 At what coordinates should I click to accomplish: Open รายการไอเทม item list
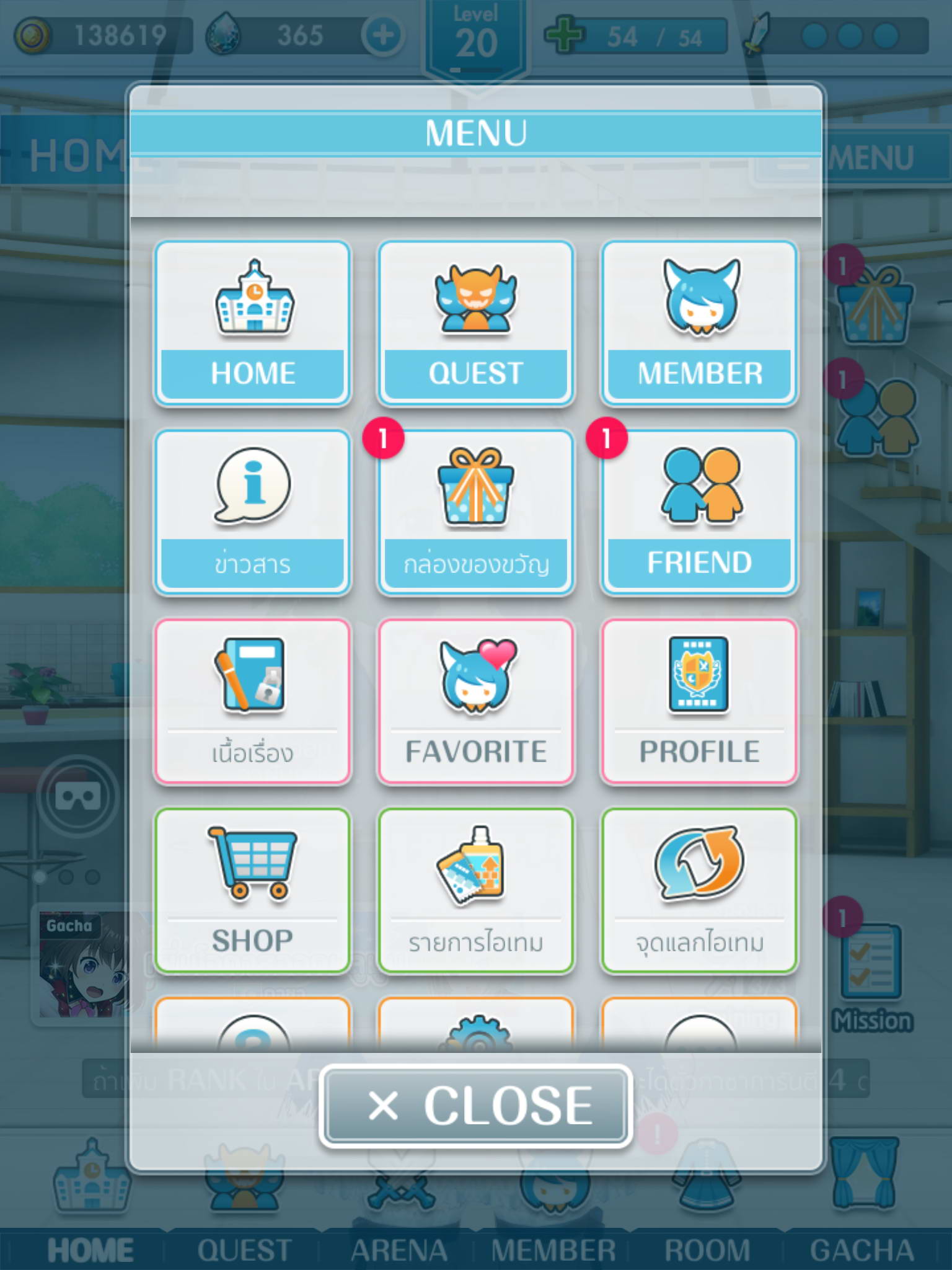pyautogui.click(x=476, y=890)
